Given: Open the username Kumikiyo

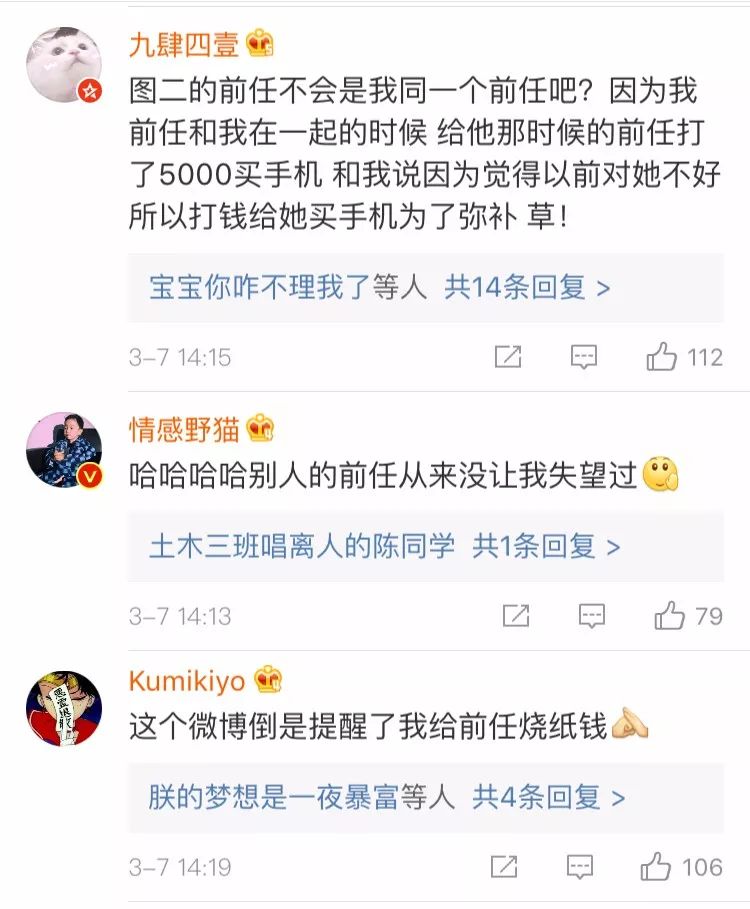Looking at the screenshot, I should coord(187,682).
